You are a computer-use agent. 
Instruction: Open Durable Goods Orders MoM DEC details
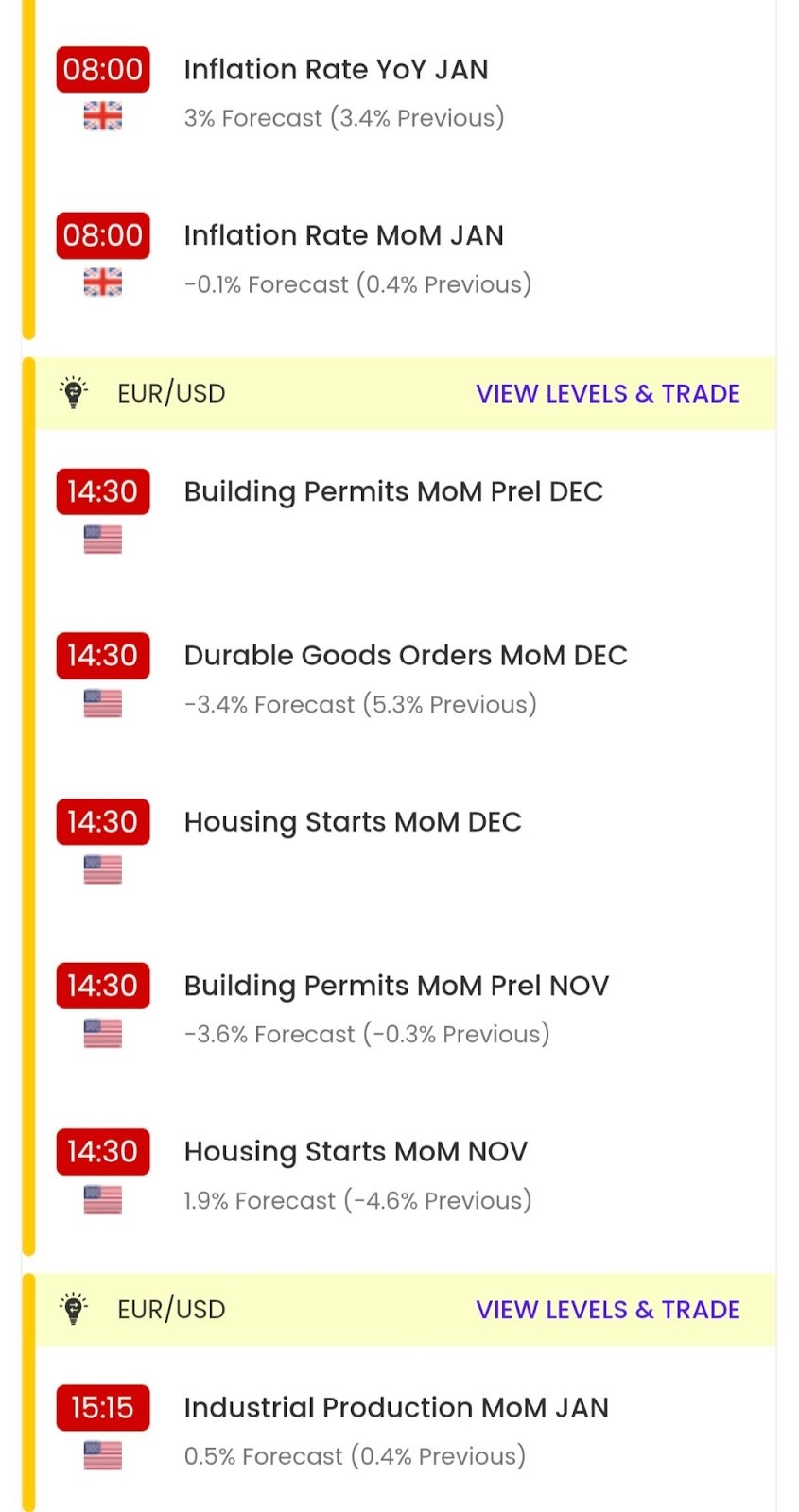(405, 656)
